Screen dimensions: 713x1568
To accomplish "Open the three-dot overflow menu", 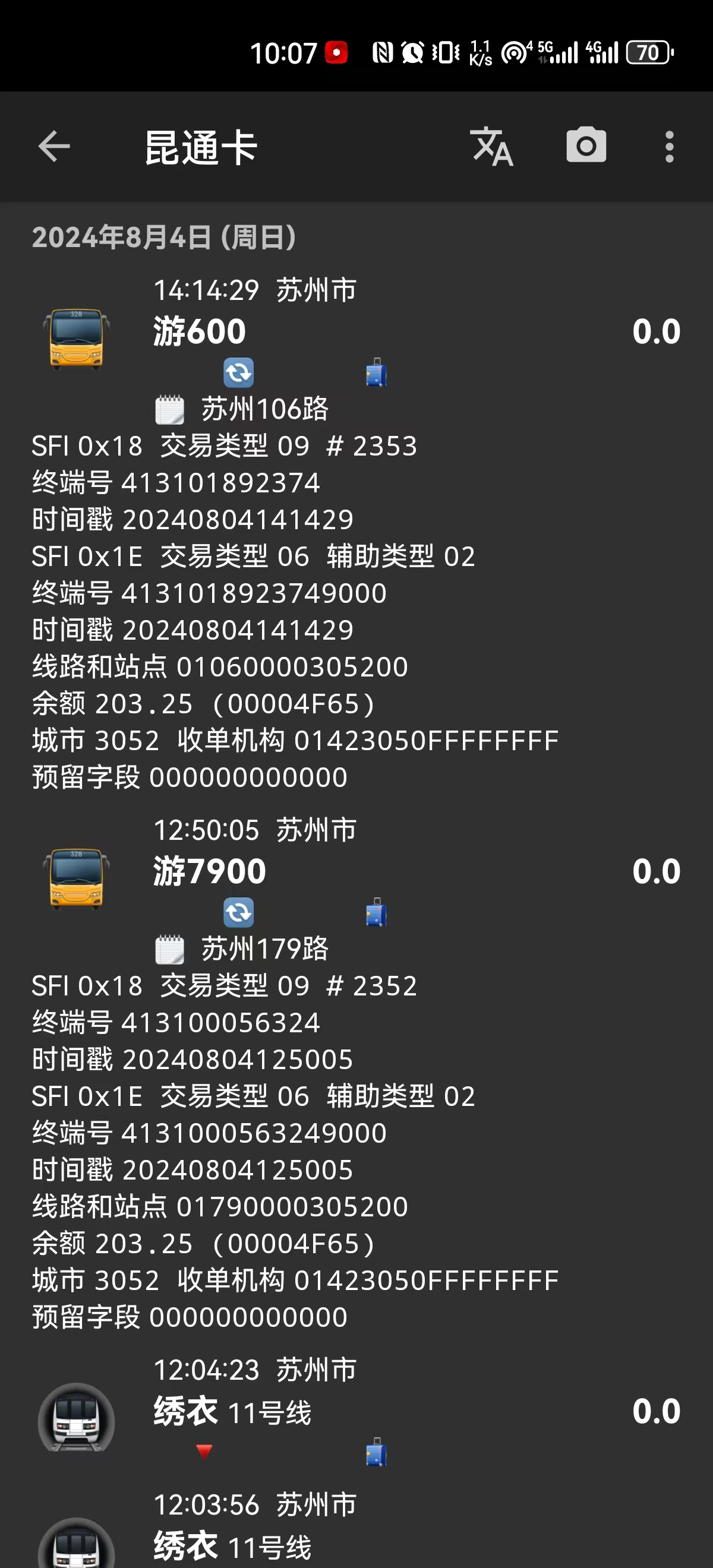I will point(669,147).
